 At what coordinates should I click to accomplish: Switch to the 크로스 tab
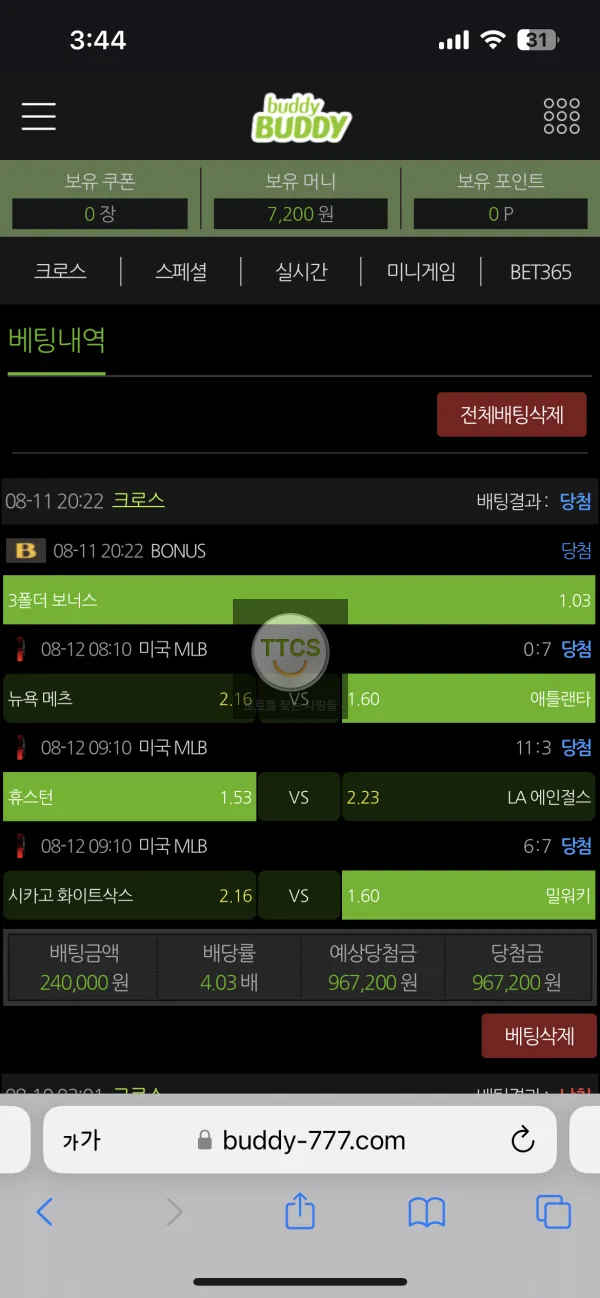pos(60,271)
